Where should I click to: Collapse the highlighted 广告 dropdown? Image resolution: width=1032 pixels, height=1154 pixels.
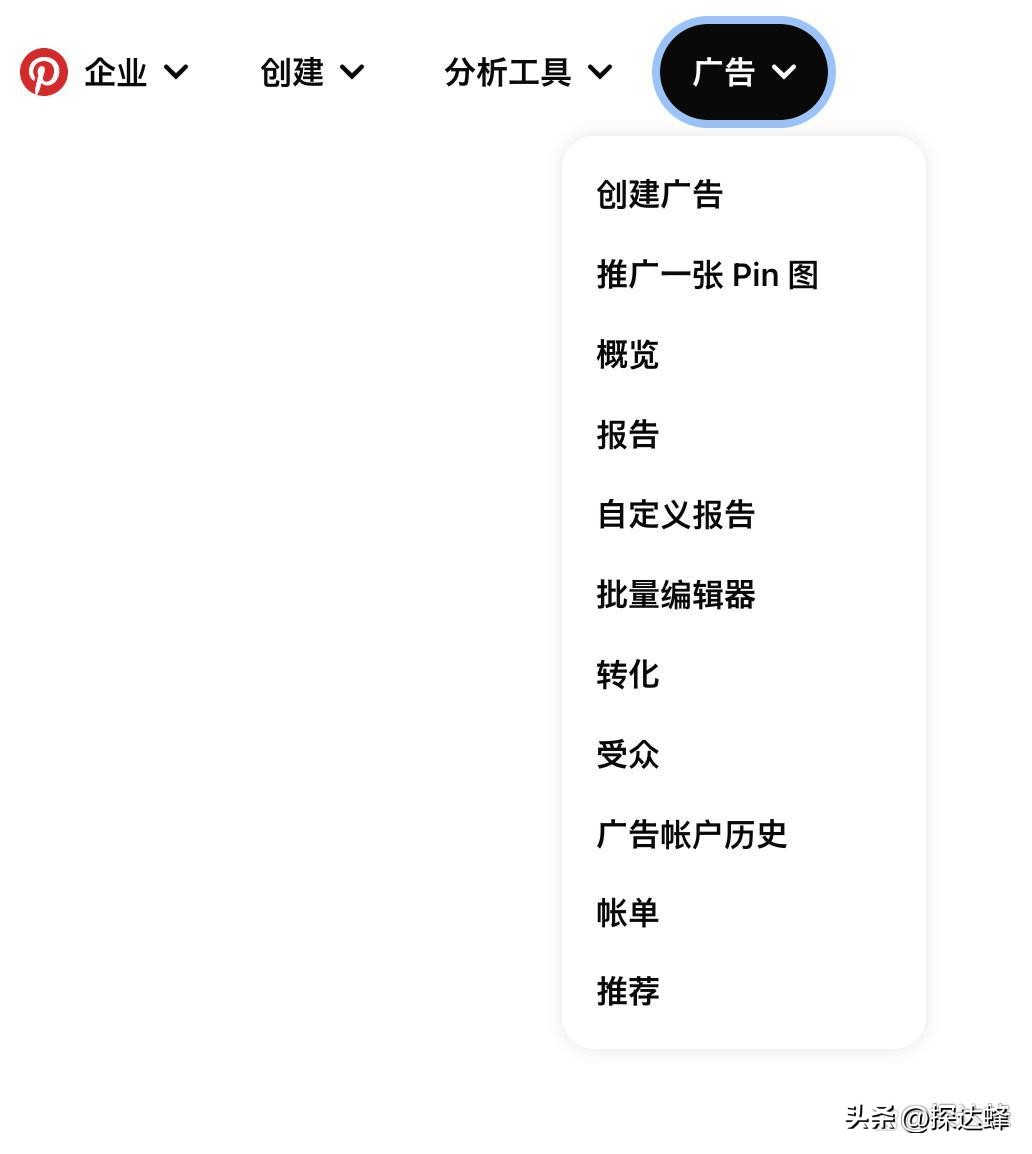[741, 70]
